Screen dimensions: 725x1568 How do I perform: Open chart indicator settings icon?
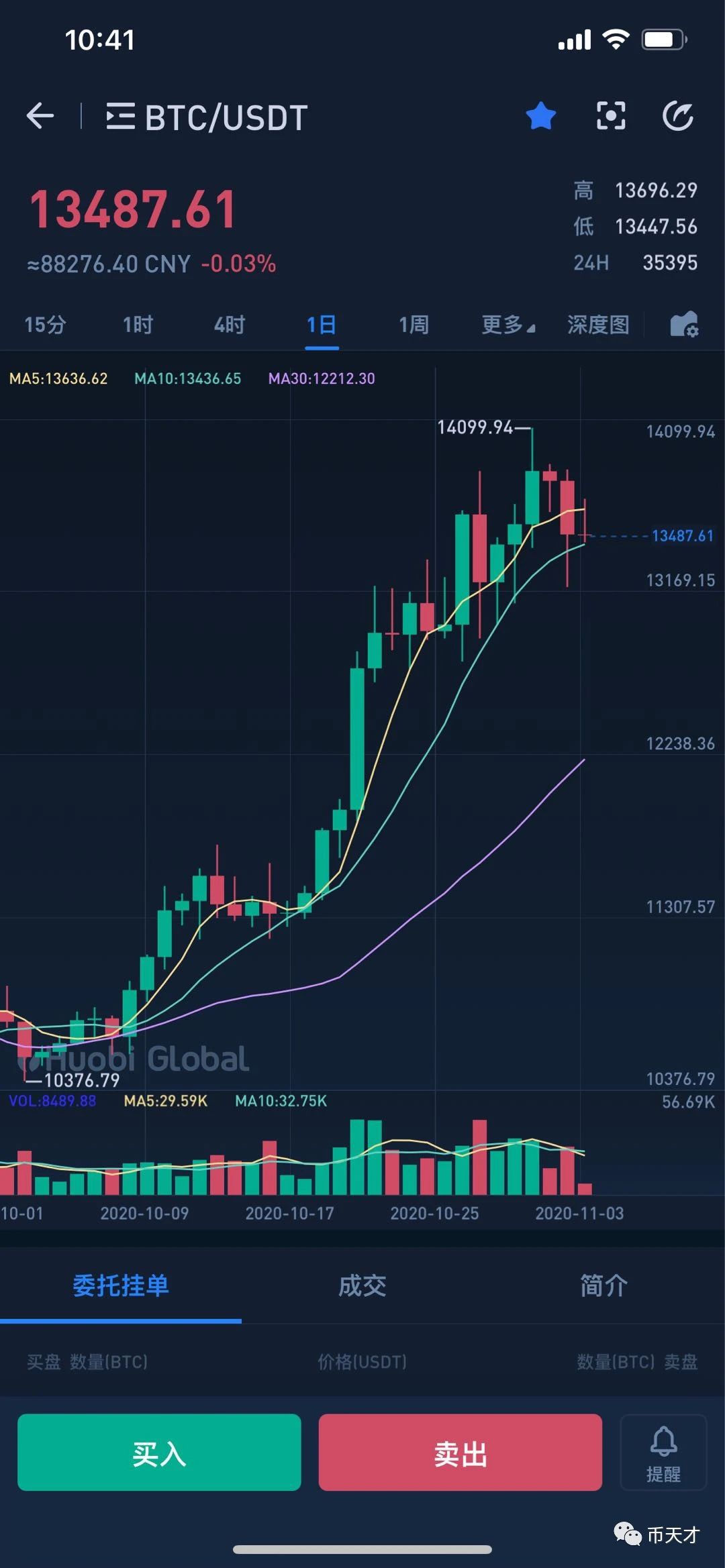tap(684, 325)
